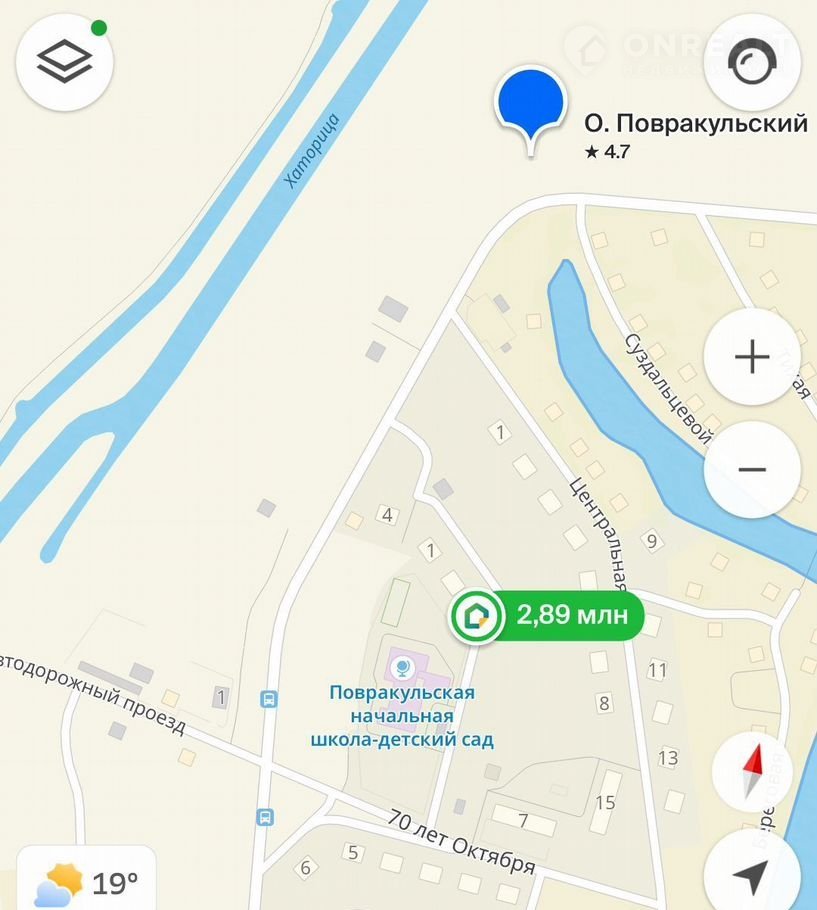Open the map layers menu
Image resolution: width=817 pixels, height=910 pixels.
coord(64,61)
